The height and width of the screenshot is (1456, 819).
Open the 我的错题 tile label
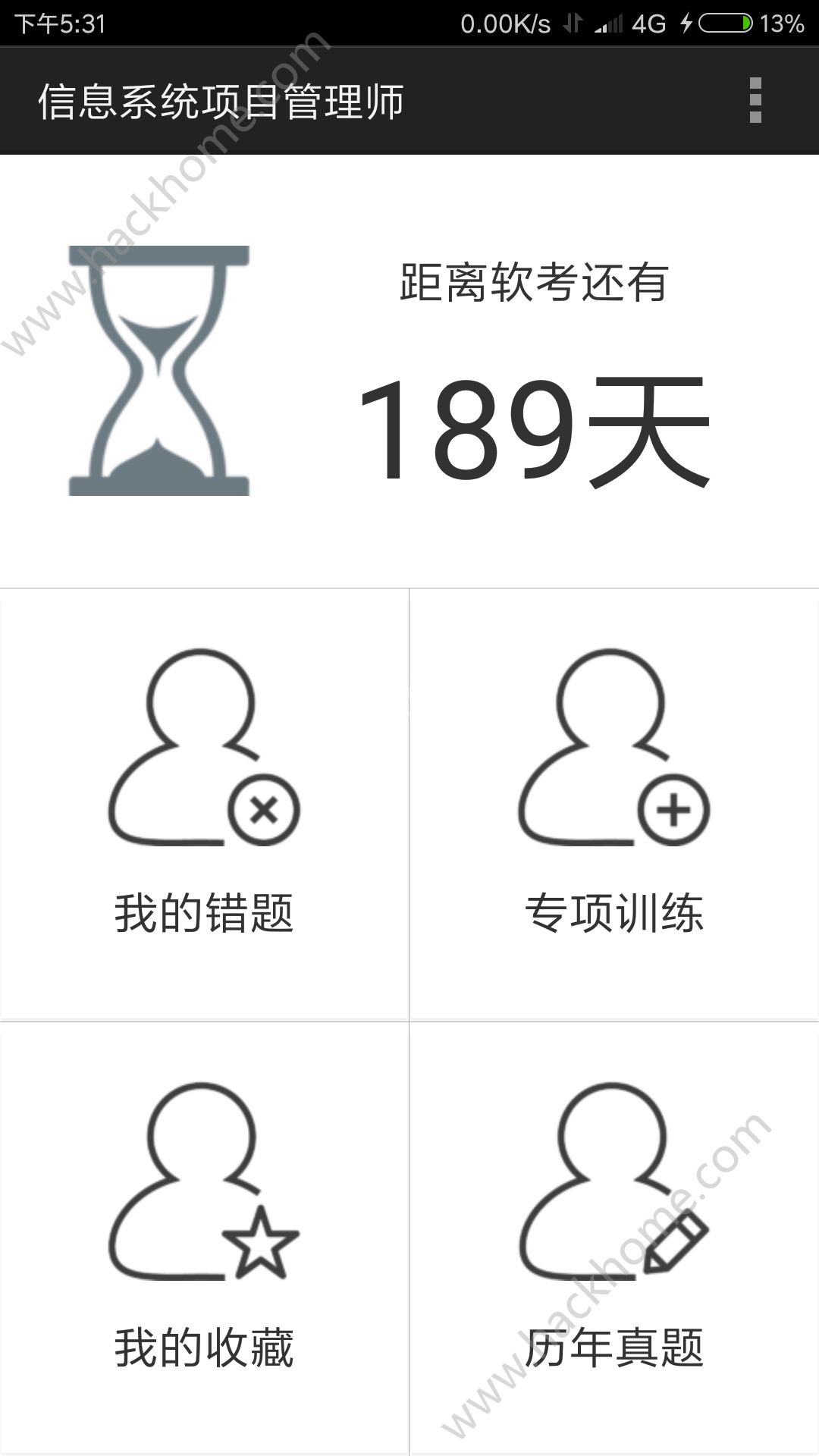(205, 915)
